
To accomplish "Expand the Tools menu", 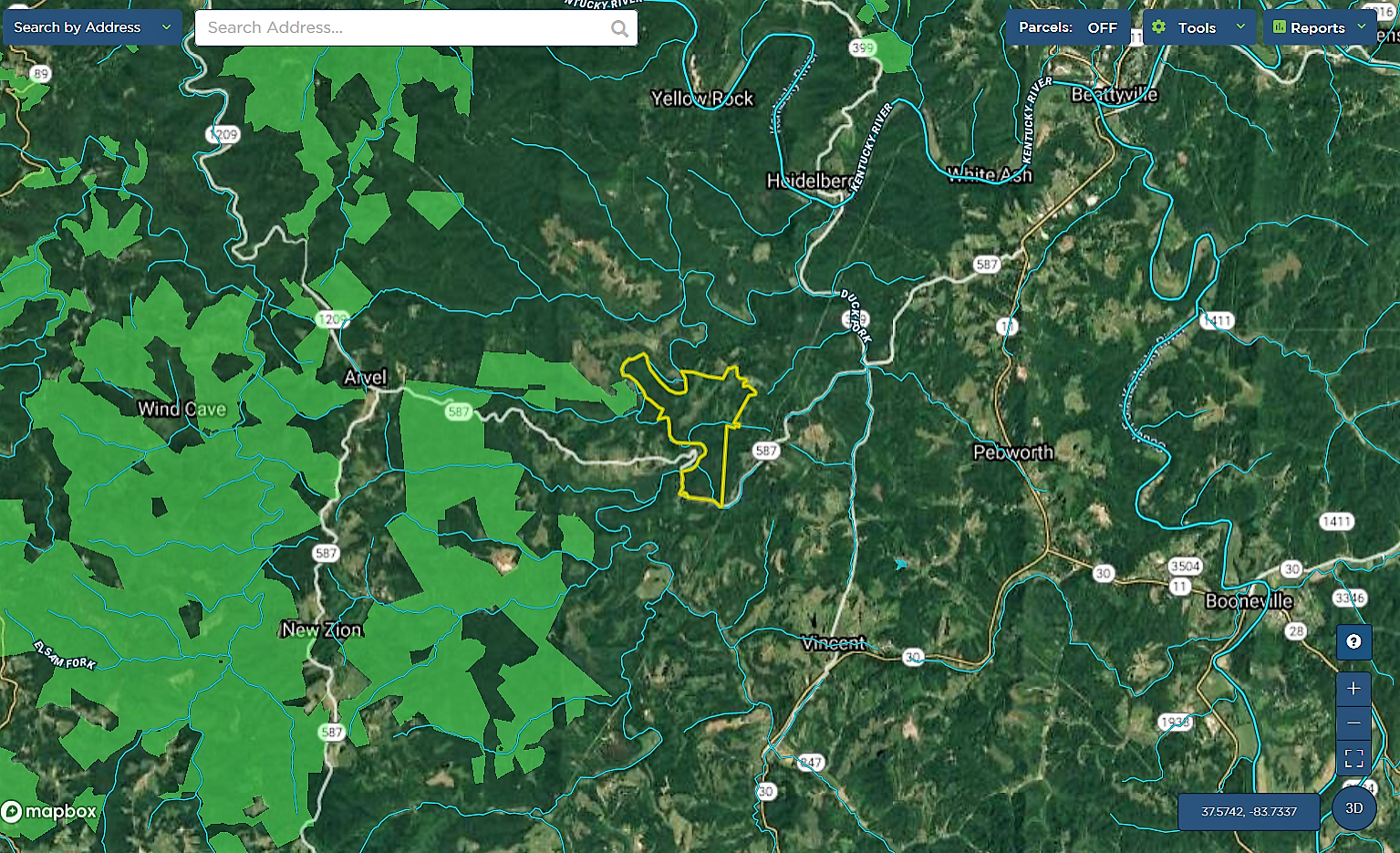I will [x=1198, y=27].
